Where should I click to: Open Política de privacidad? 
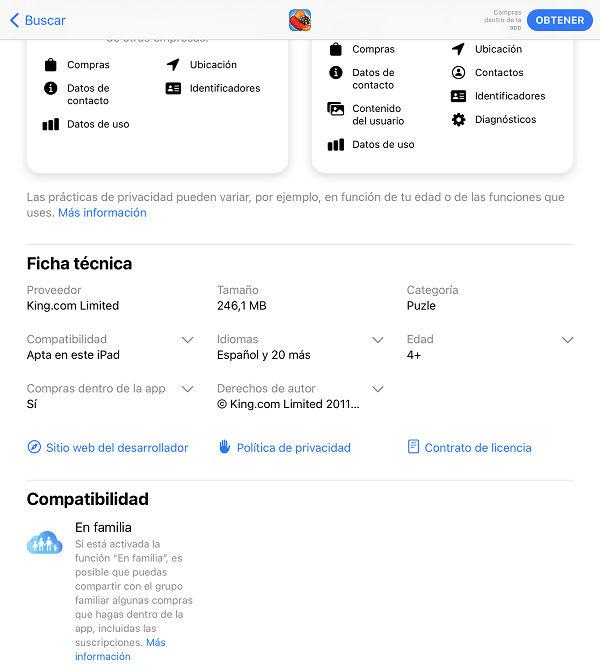[x=285, y=448]
